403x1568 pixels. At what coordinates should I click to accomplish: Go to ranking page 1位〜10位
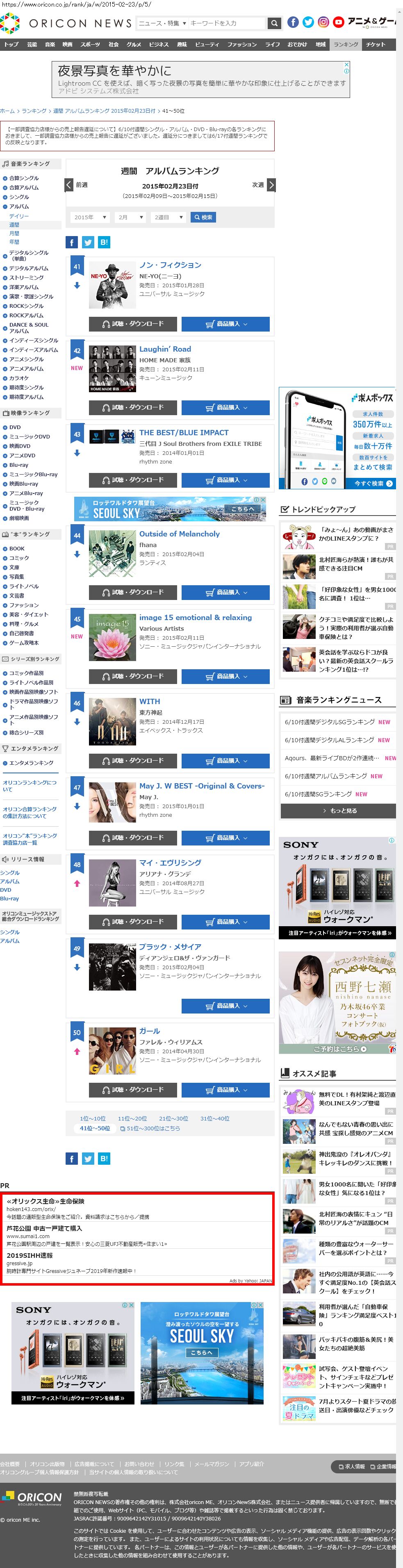[x=93, y=1118]
